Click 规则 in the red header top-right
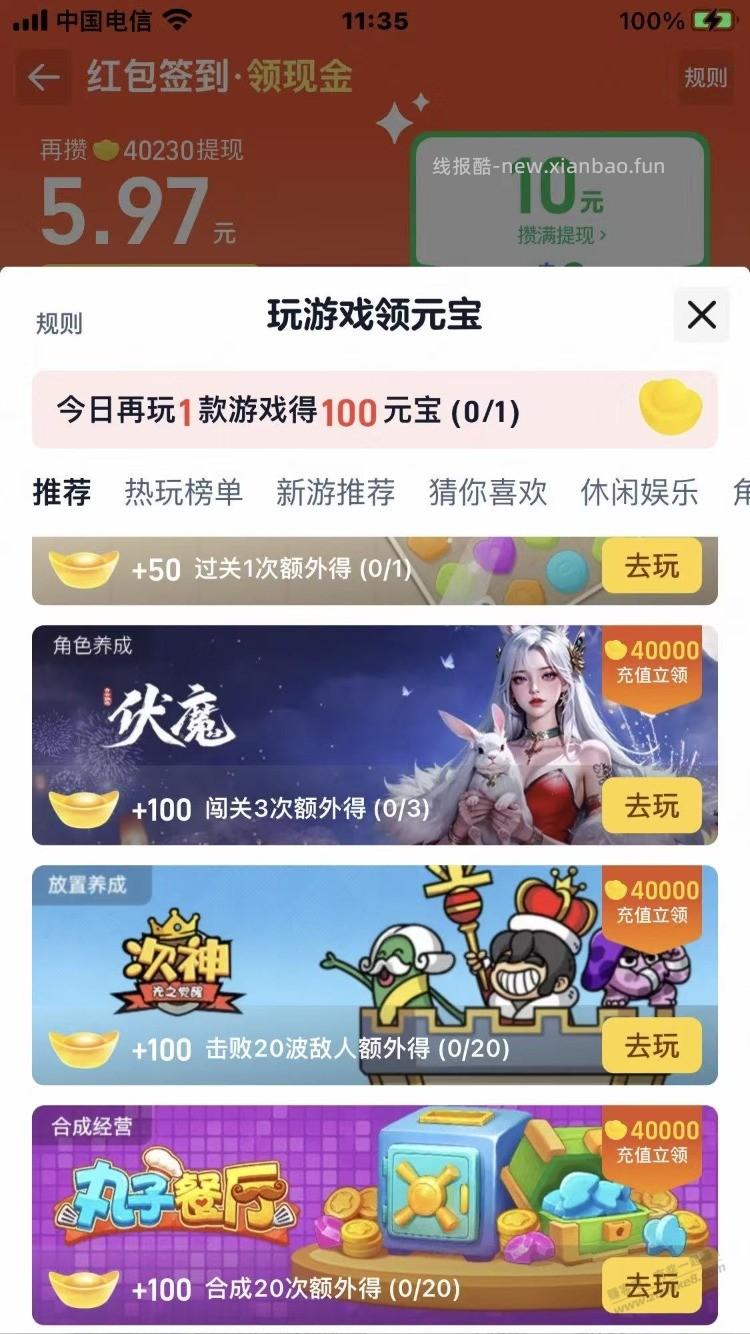Image resolution: width=750 pixels, height=1334 pixels. point(706,78)
